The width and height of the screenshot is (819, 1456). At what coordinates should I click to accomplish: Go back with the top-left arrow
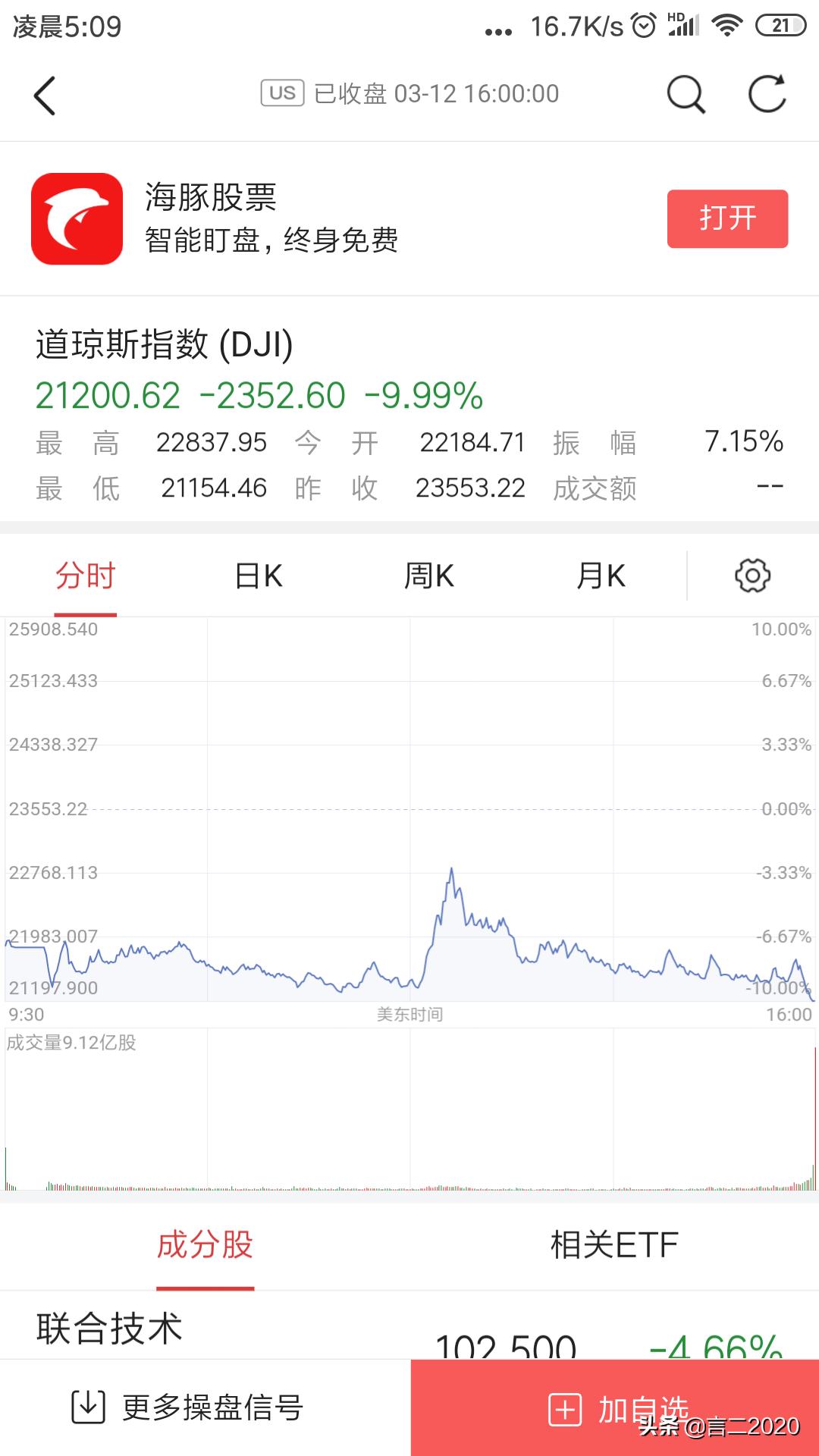point(45,96)
